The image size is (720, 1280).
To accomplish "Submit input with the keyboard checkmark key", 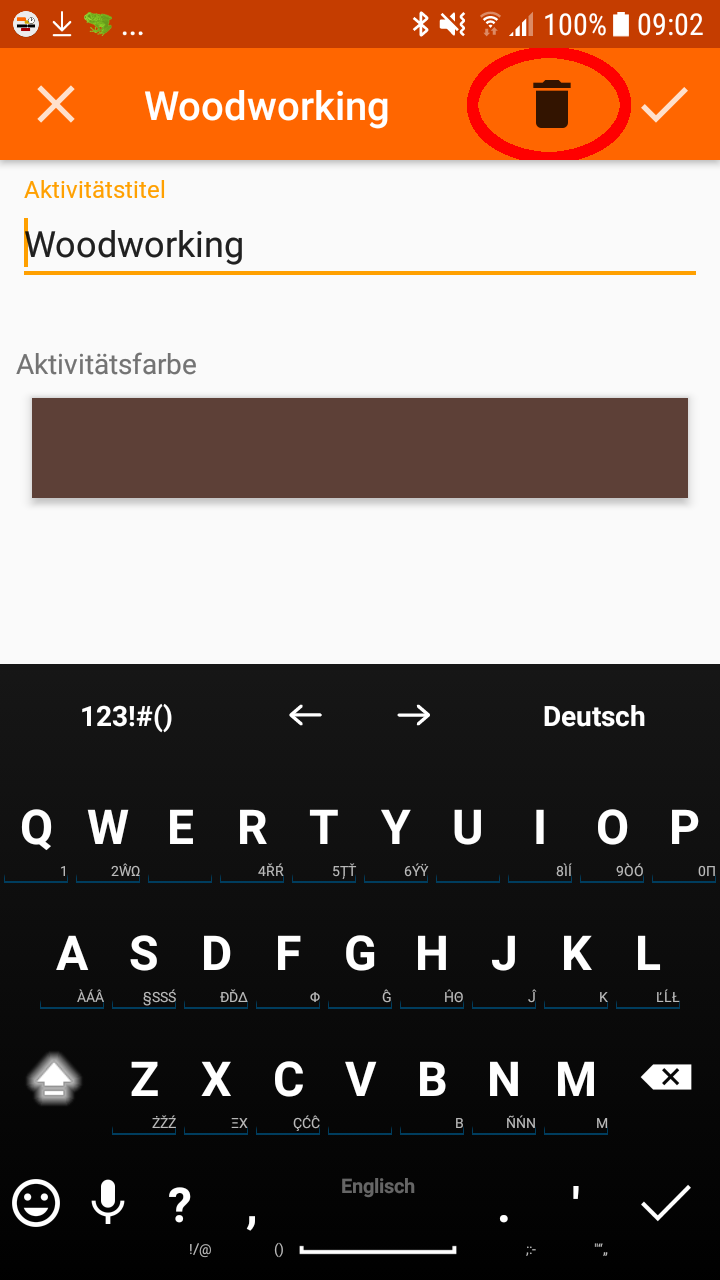I will point(665,1204).
